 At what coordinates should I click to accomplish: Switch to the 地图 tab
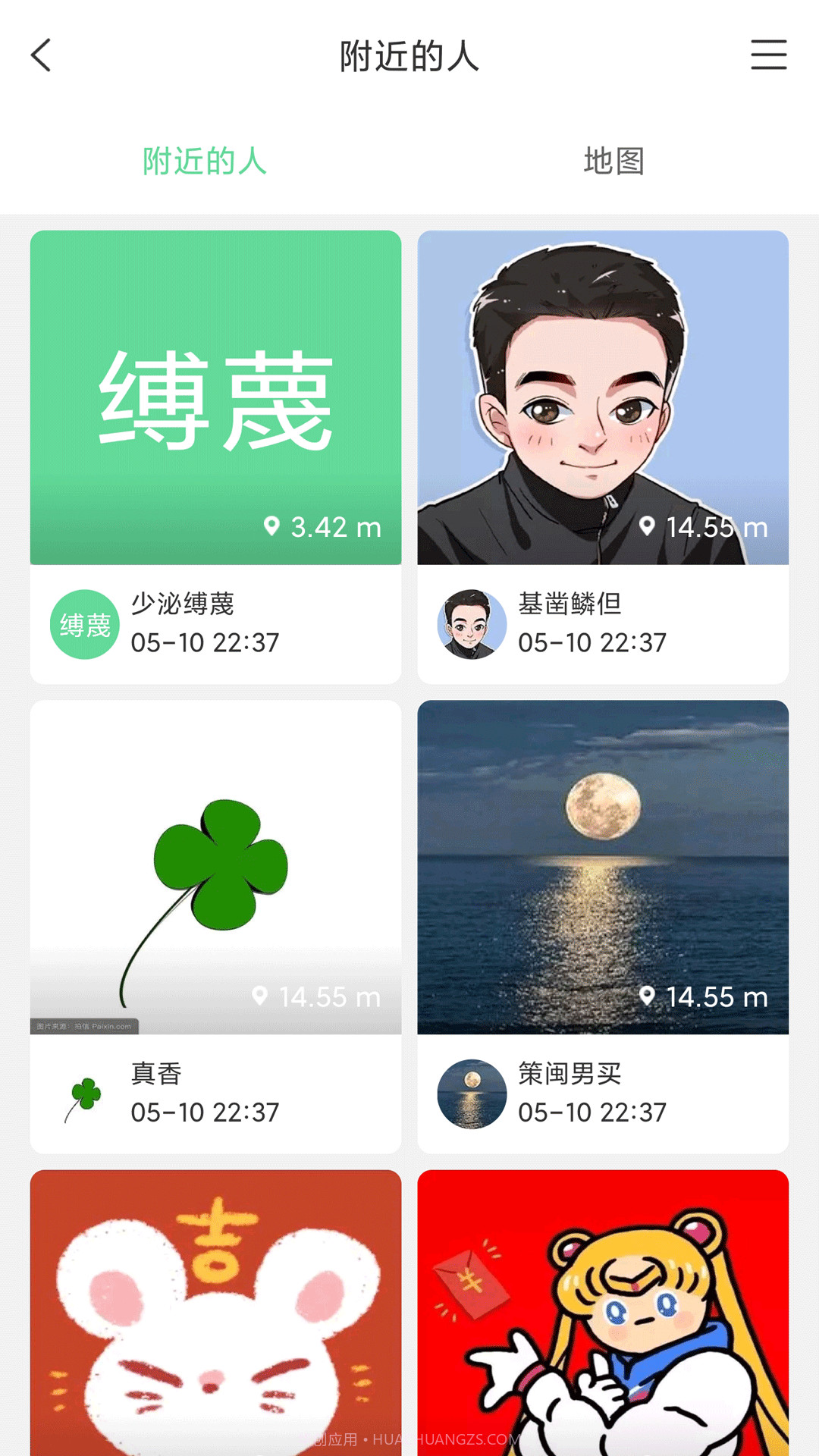(x=614, y=162)
